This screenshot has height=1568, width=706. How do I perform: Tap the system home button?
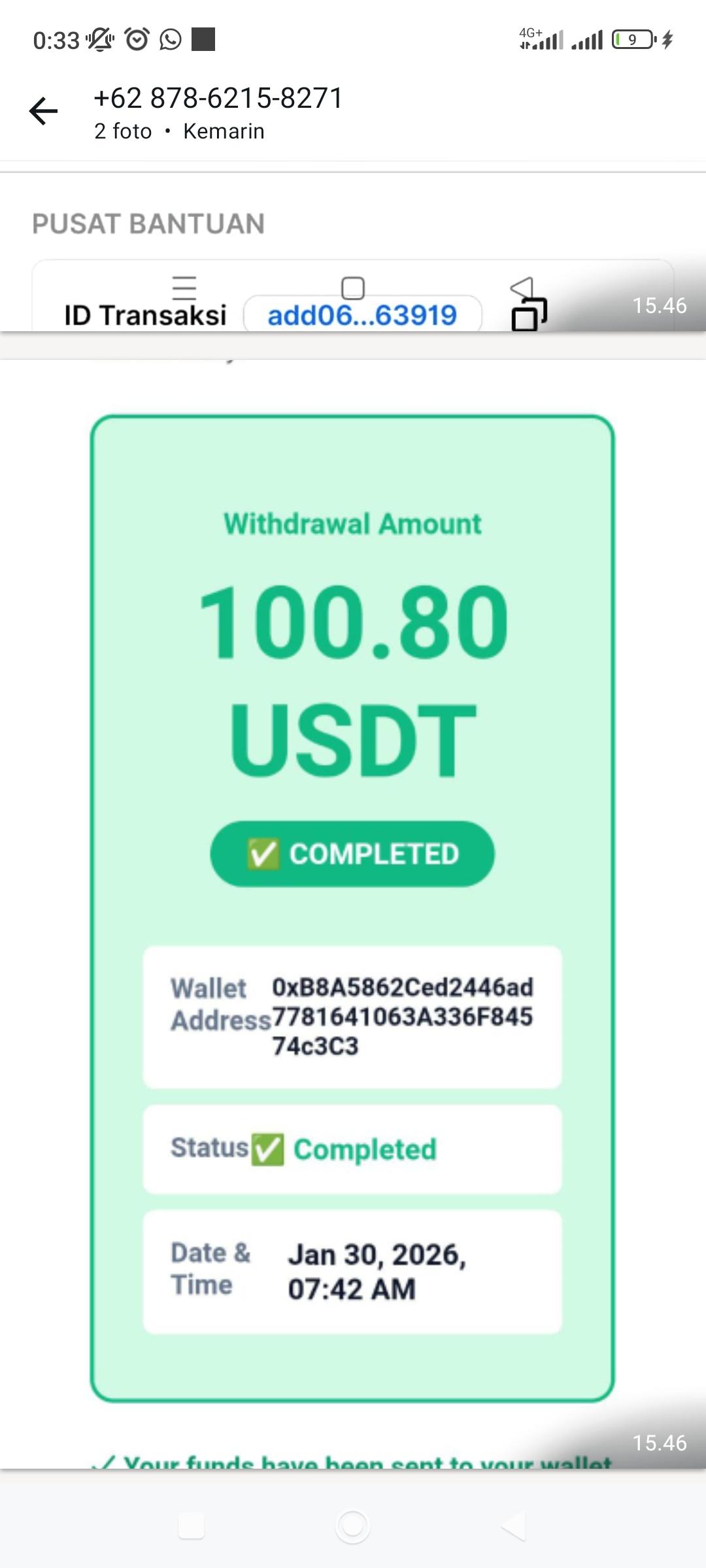353,1526
